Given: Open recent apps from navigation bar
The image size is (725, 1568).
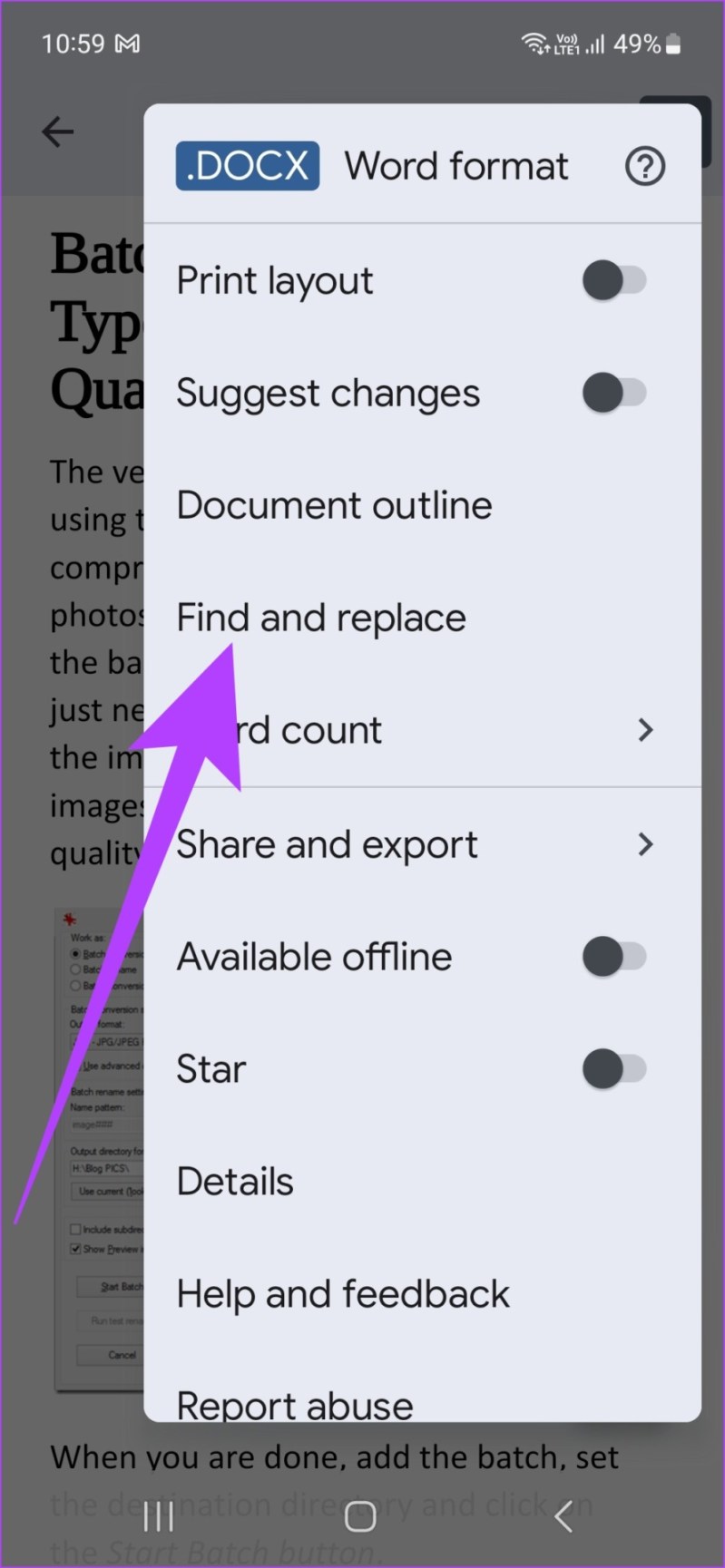Looking at the screenshot, I should [x=159, y=1515].
